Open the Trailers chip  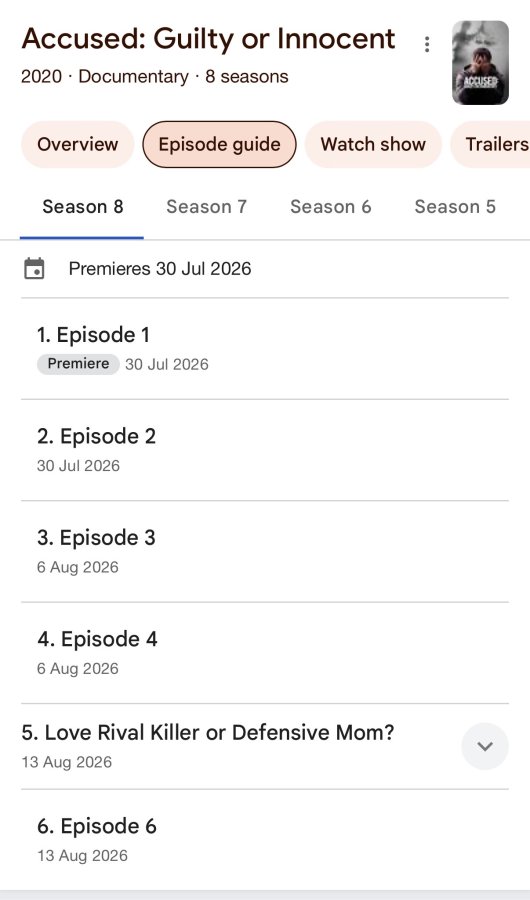tap(493, 144)
